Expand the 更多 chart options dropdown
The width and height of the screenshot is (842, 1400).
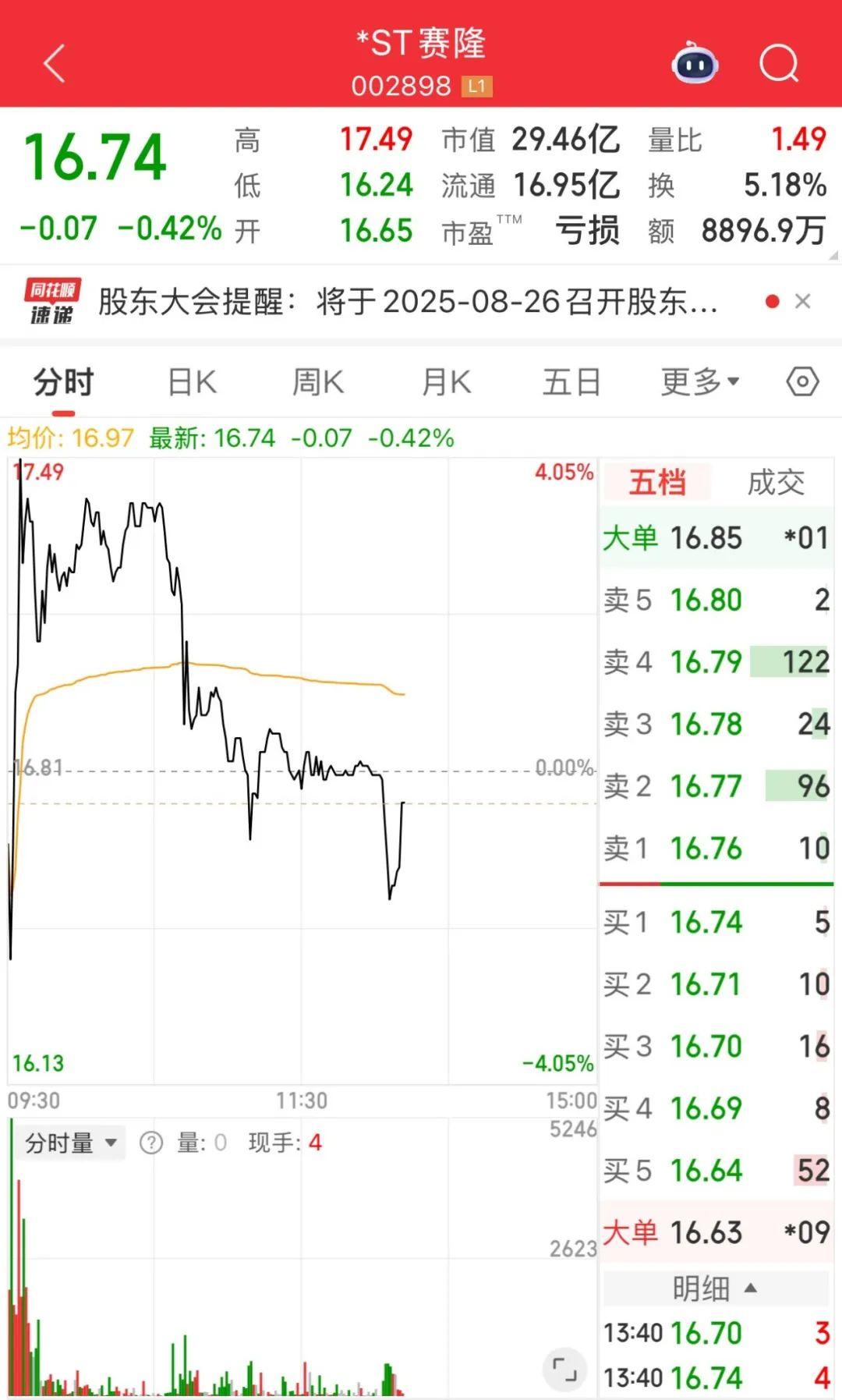(x=699, y=382)
